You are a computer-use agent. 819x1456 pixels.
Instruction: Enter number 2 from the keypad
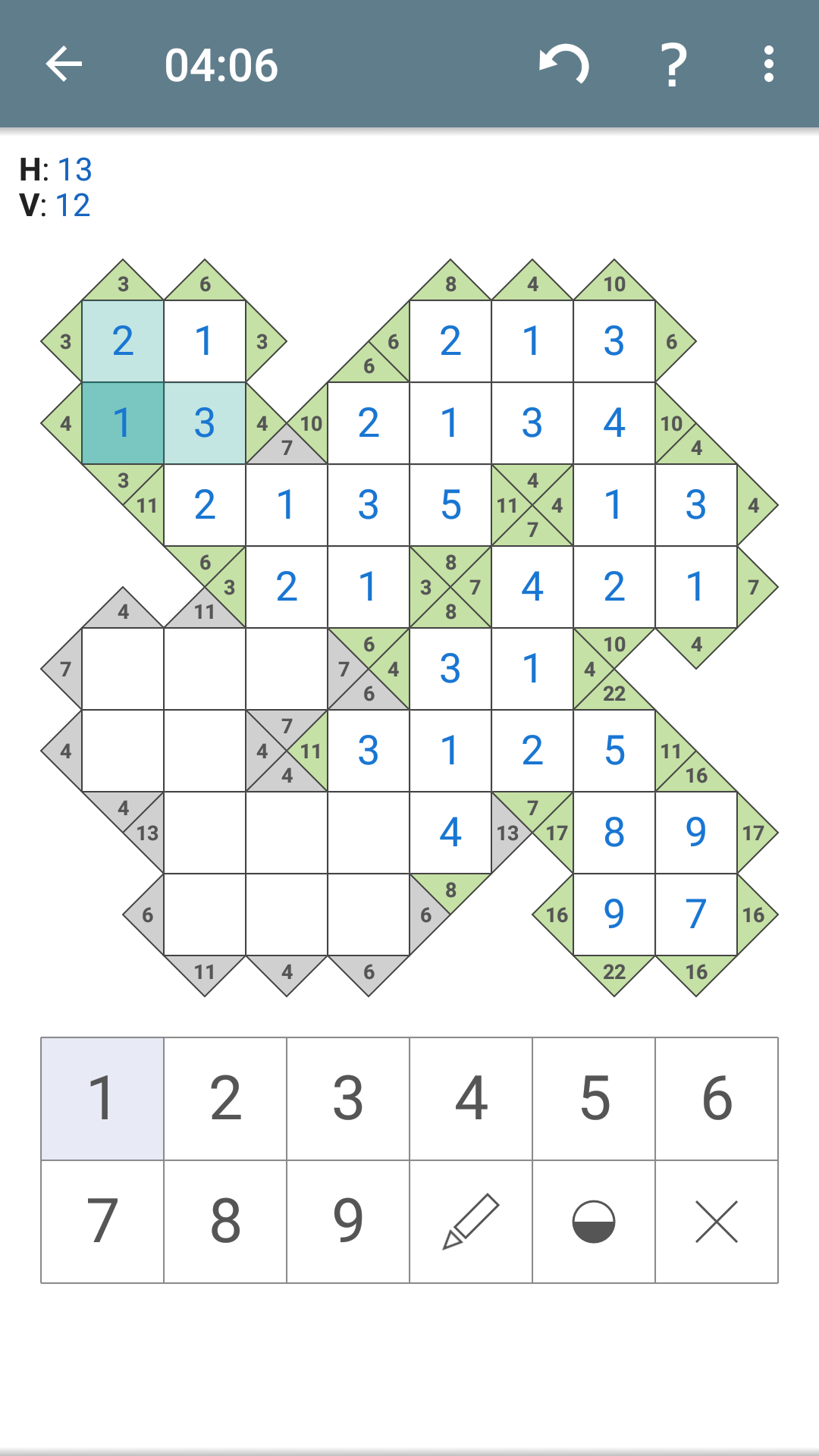click(225, 1099)
